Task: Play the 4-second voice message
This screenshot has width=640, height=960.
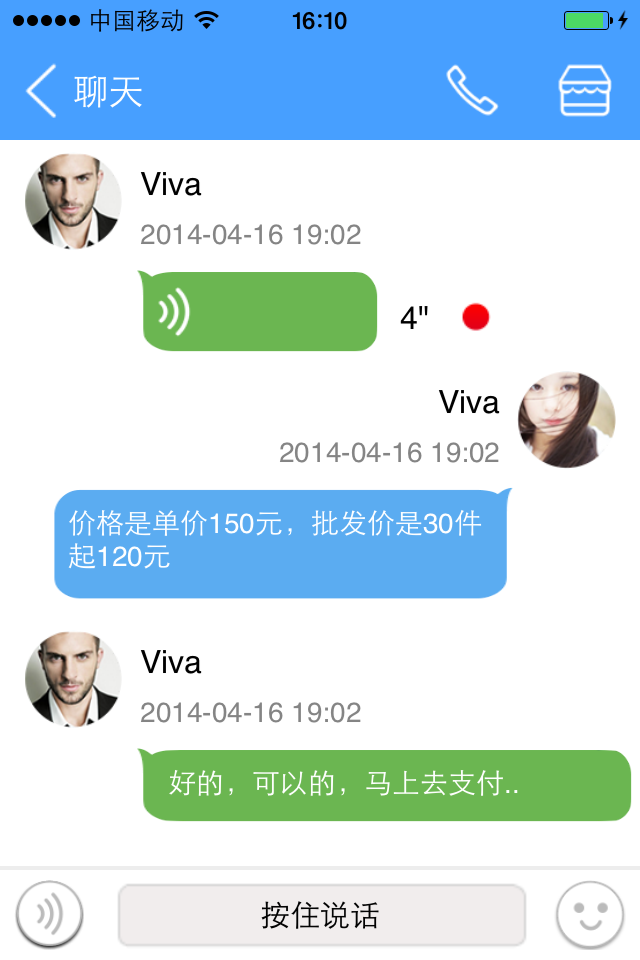Action: 259,312
